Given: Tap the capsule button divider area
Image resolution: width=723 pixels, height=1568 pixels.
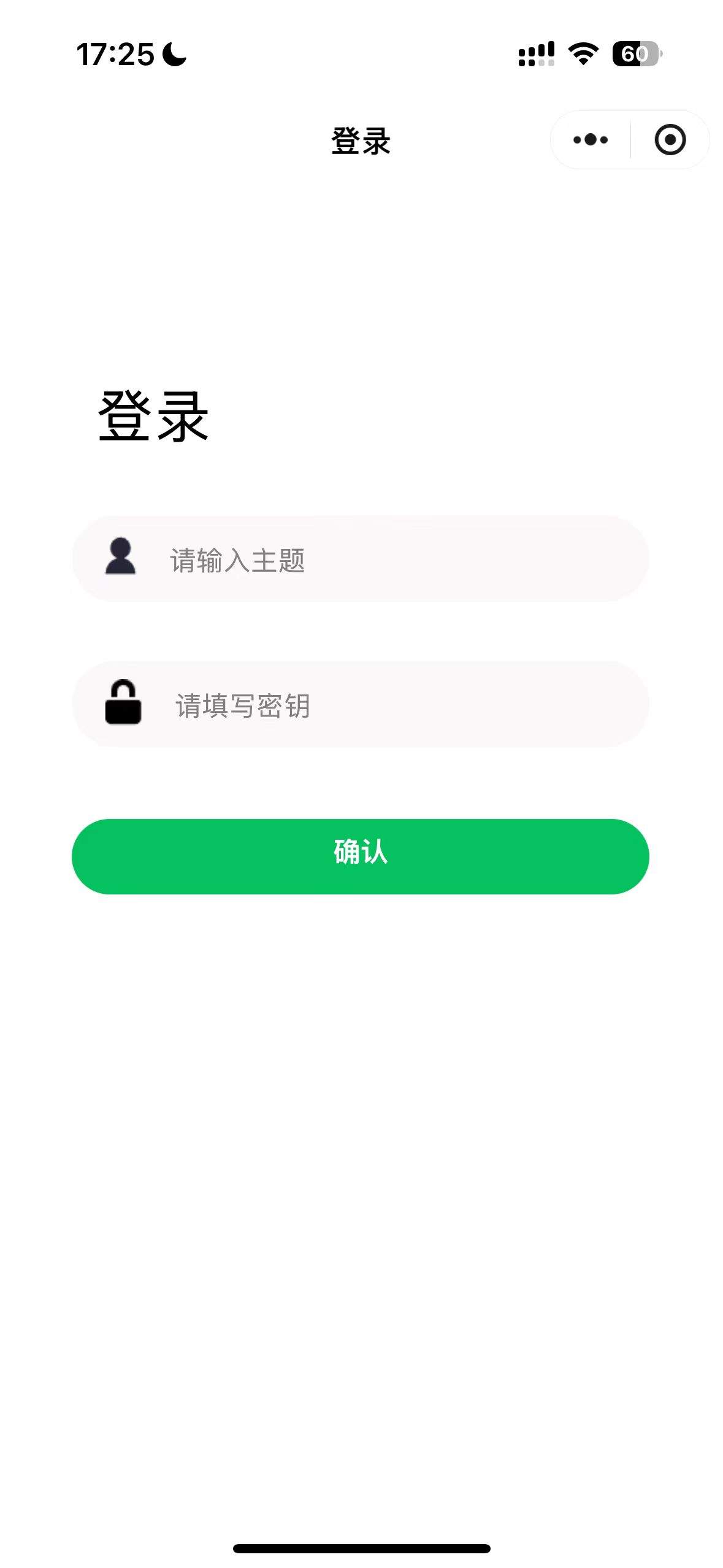Looking at the screenshot, I should 629,140.
